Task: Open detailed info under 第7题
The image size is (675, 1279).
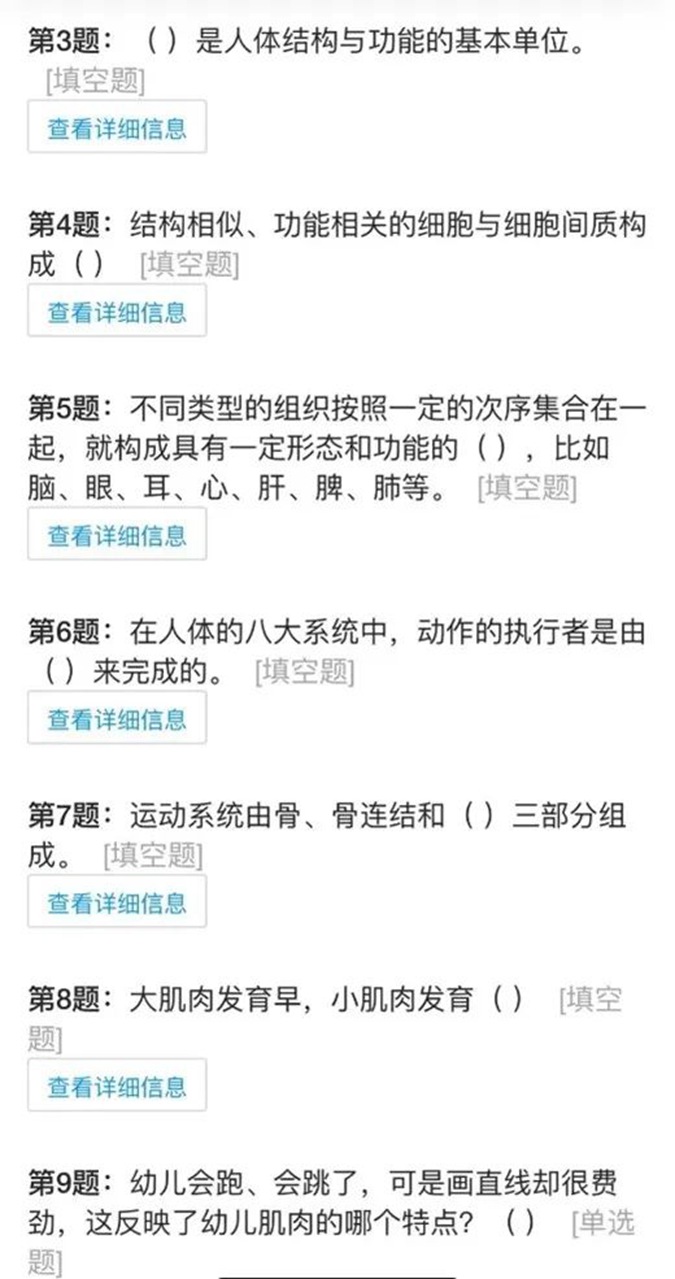Action: pos(117,902)
